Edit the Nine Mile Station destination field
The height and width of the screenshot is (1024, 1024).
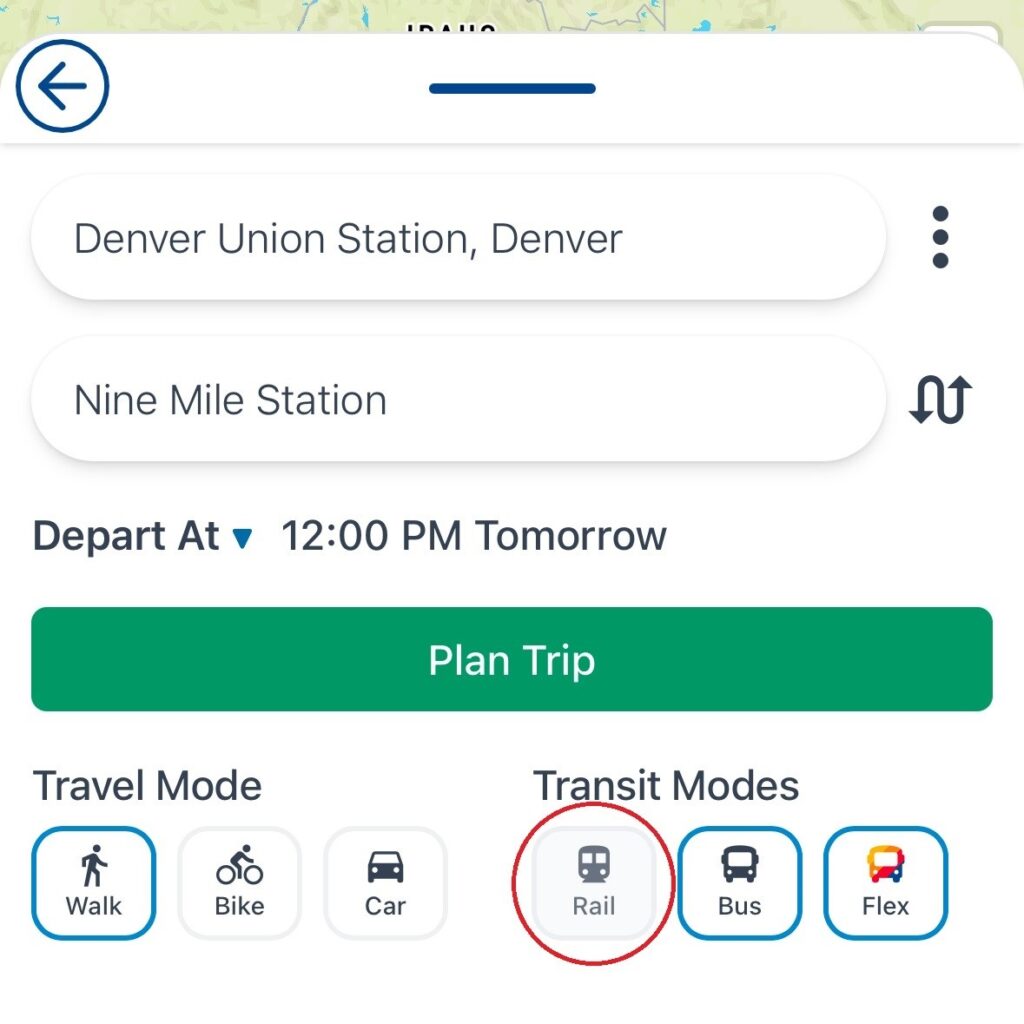[458, 400]
